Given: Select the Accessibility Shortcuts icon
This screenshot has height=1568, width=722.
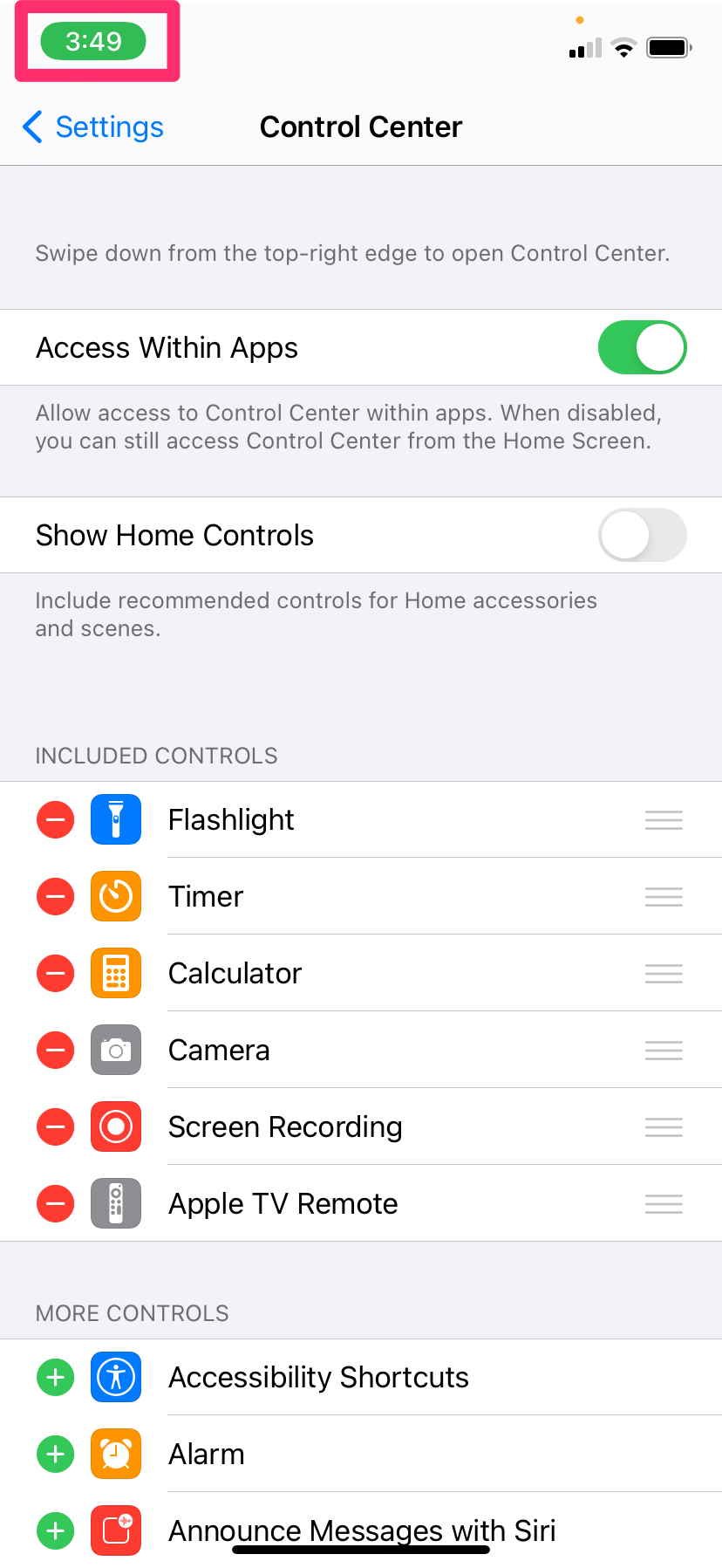Looking at the screenshot, I should coord(116,1377).
